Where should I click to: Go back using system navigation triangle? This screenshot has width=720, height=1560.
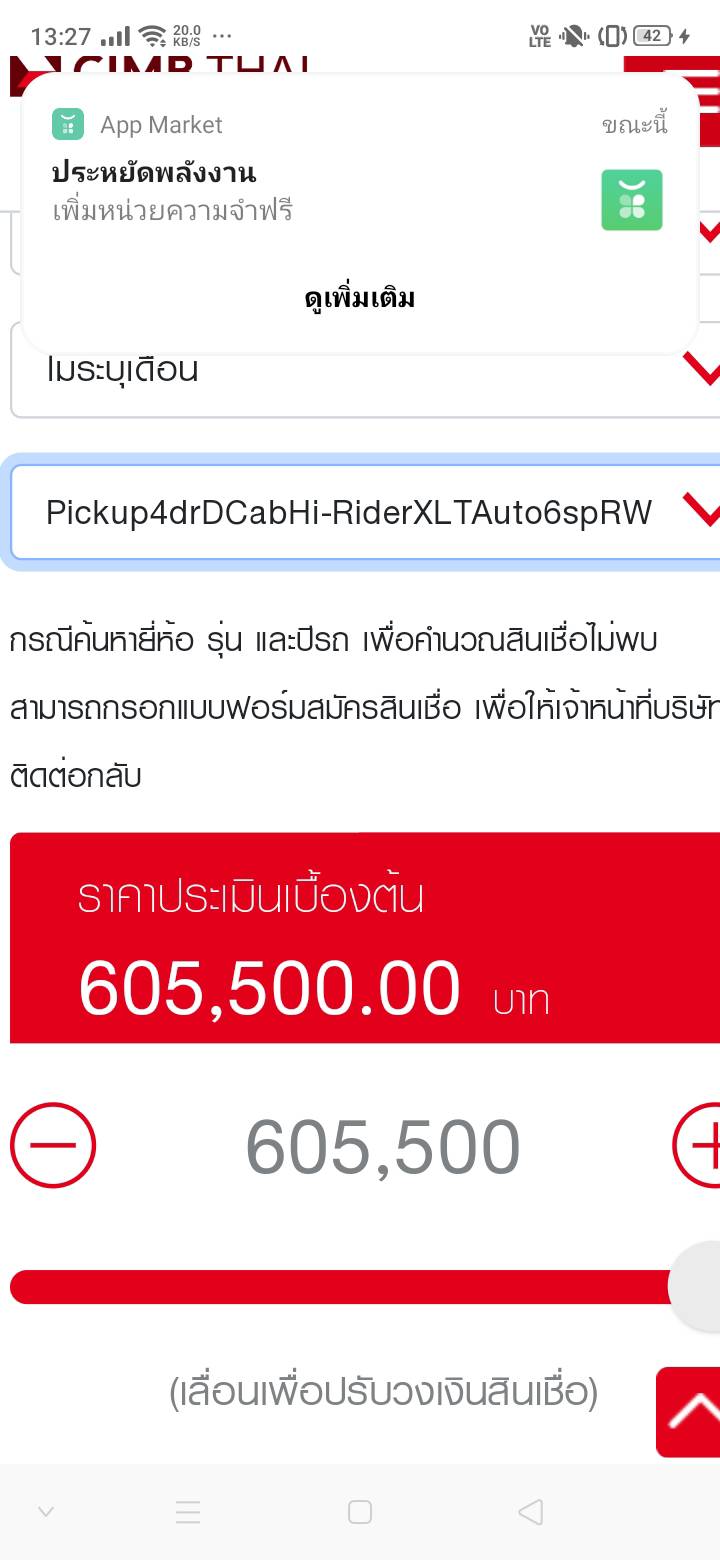[531, 1512]
